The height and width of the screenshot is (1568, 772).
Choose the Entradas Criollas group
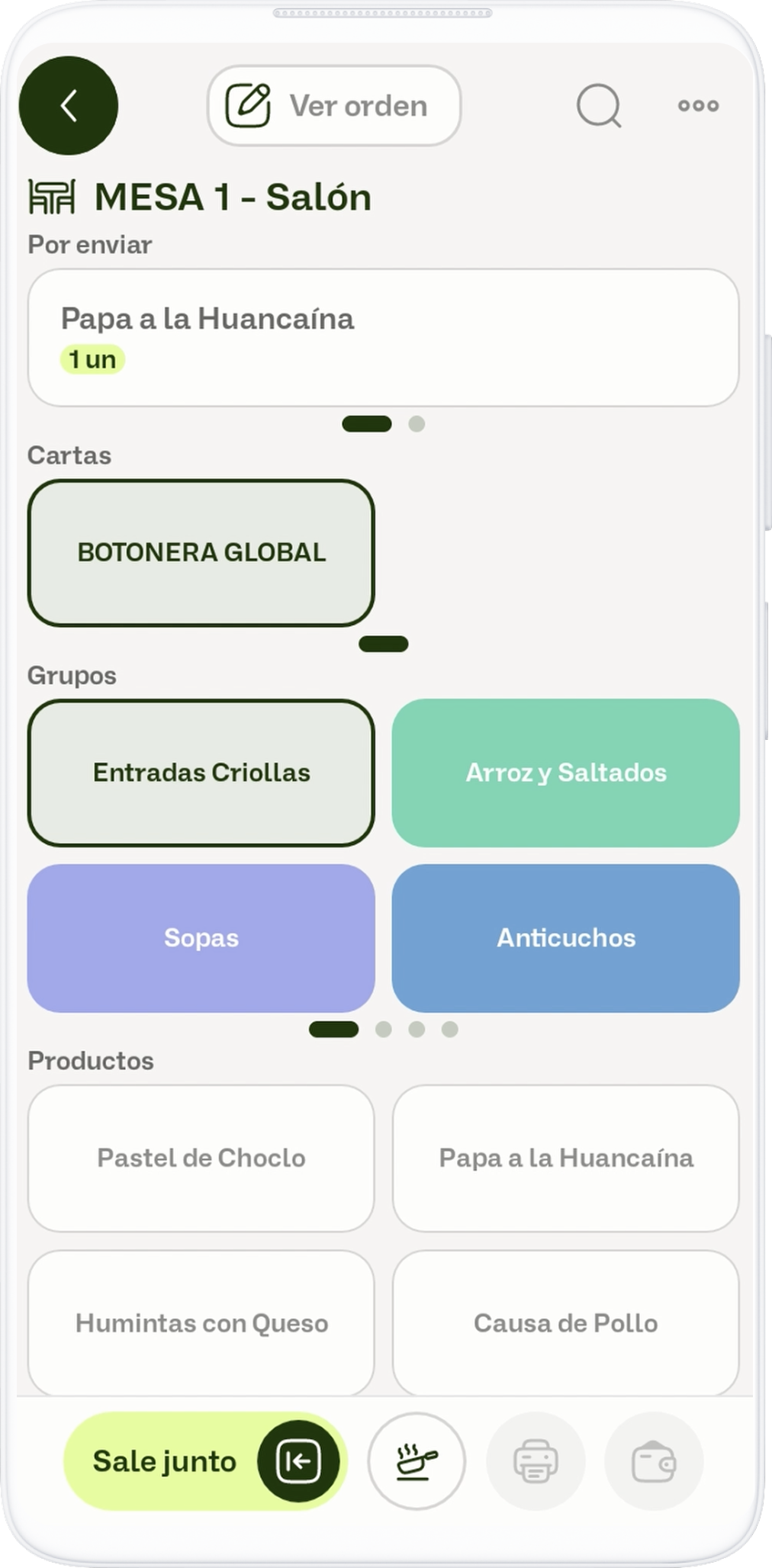click(201, 773)
